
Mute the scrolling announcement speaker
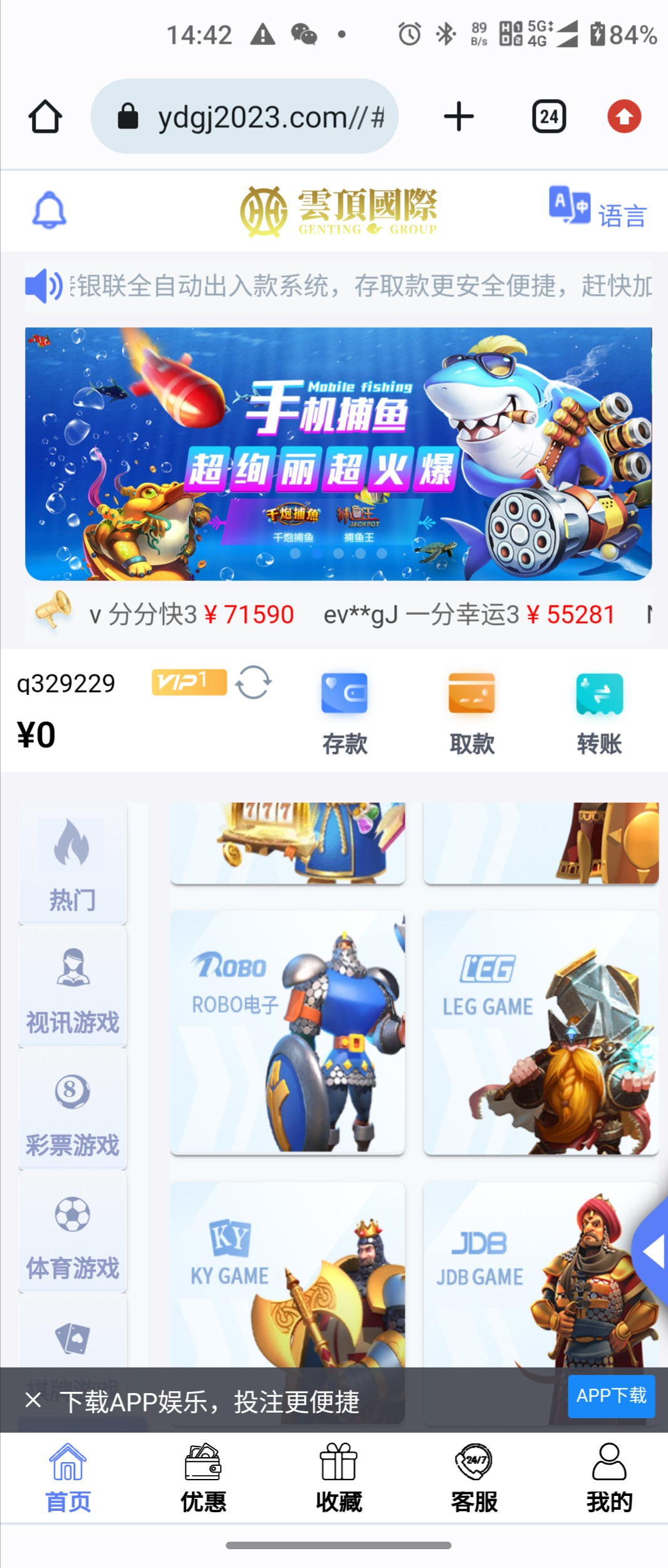42,286
